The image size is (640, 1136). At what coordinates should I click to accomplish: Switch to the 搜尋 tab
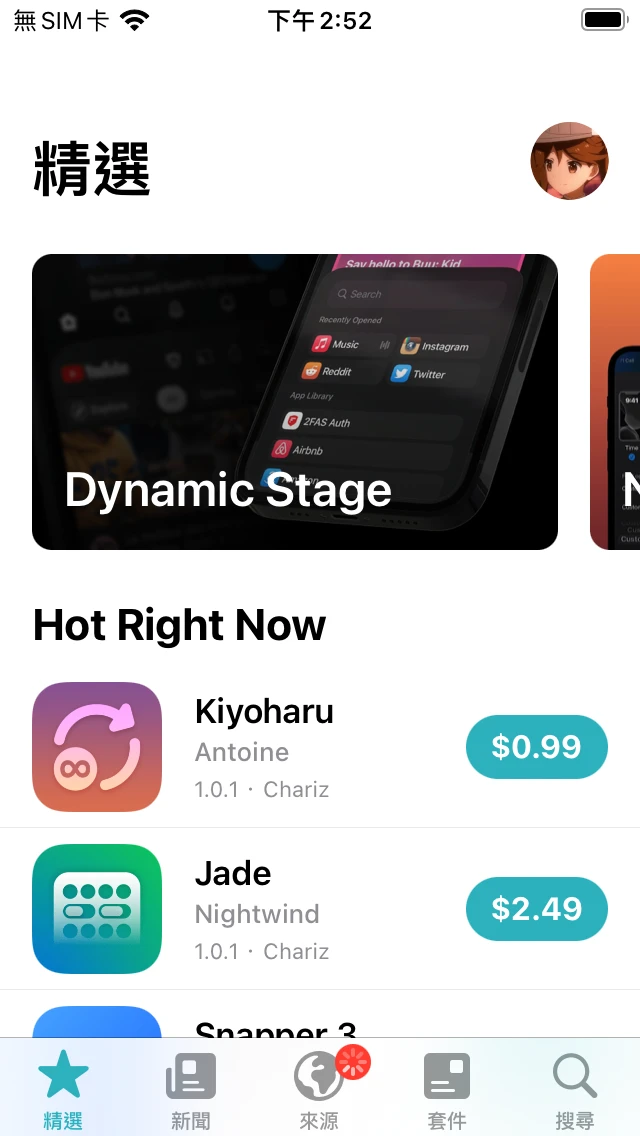point(575,1089)
